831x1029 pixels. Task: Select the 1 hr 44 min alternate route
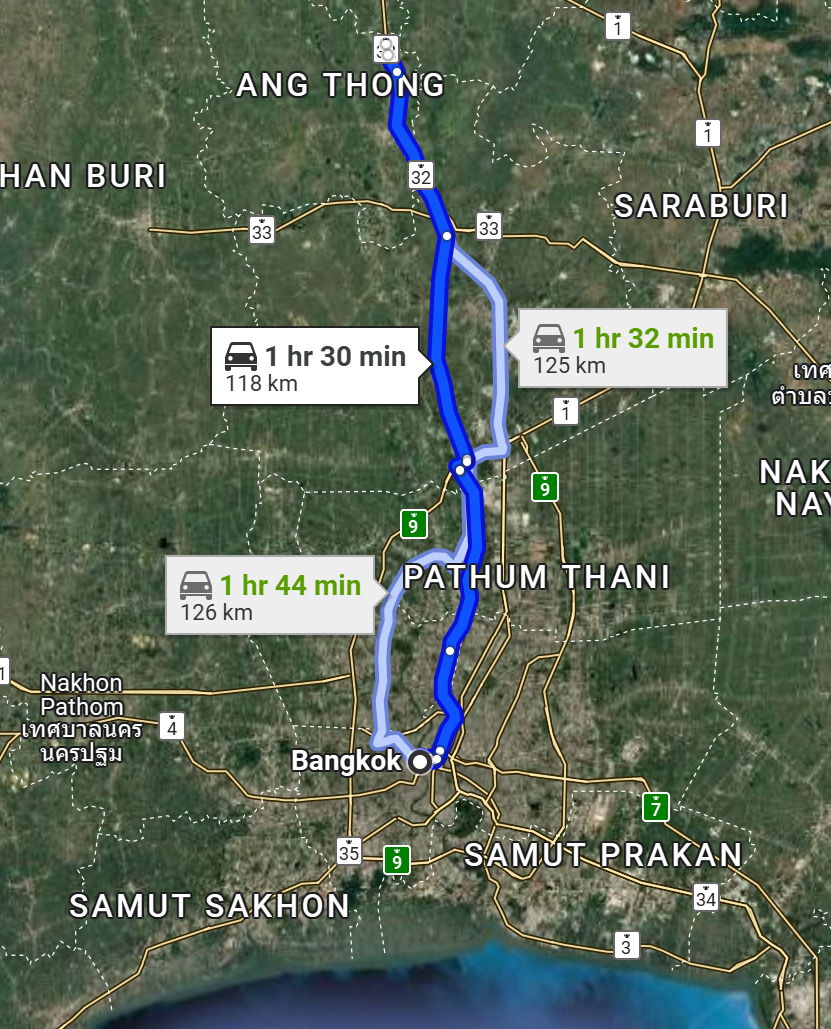coord(271,595)
